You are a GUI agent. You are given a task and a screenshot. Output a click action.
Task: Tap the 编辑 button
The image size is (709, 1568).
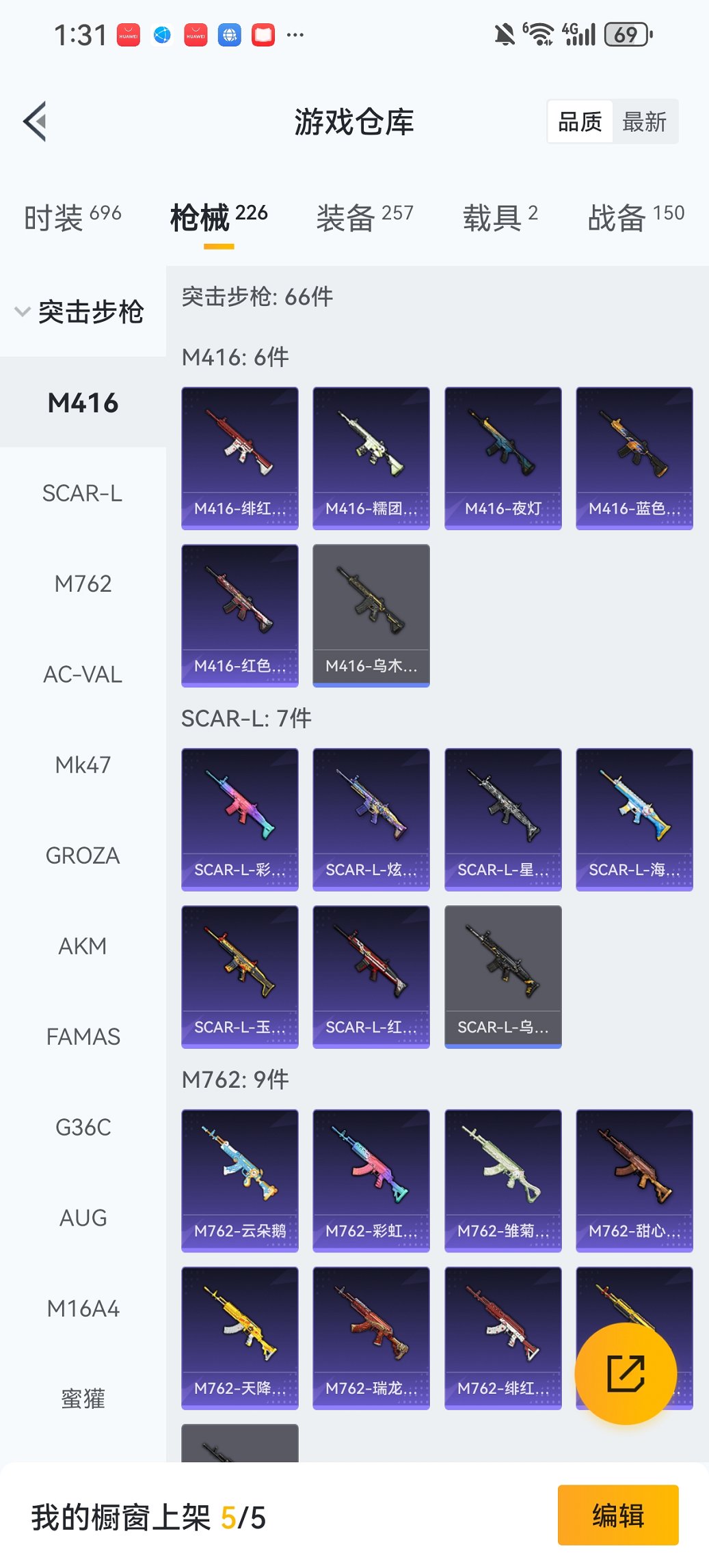pos(617,1515)
